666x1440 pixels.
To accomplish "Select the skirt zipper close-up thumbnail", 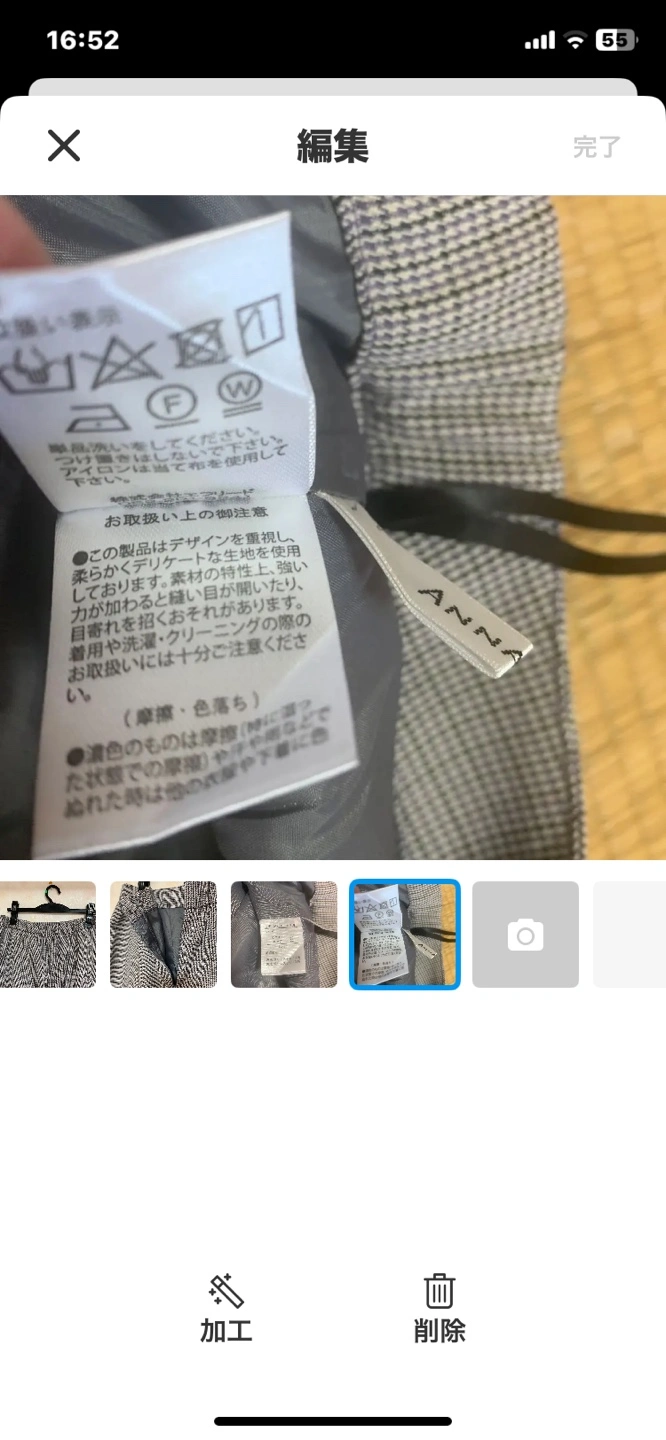I will pyautogui.click(x=163, y=934).
